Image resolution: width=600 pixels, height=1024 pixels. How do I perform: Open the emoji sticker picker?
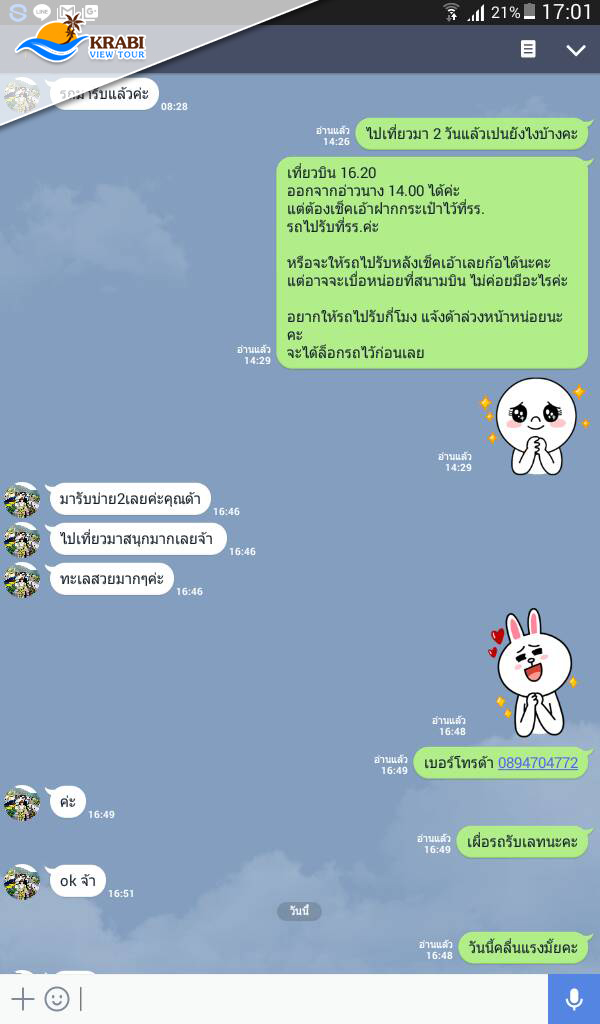(x=57, y=999)
